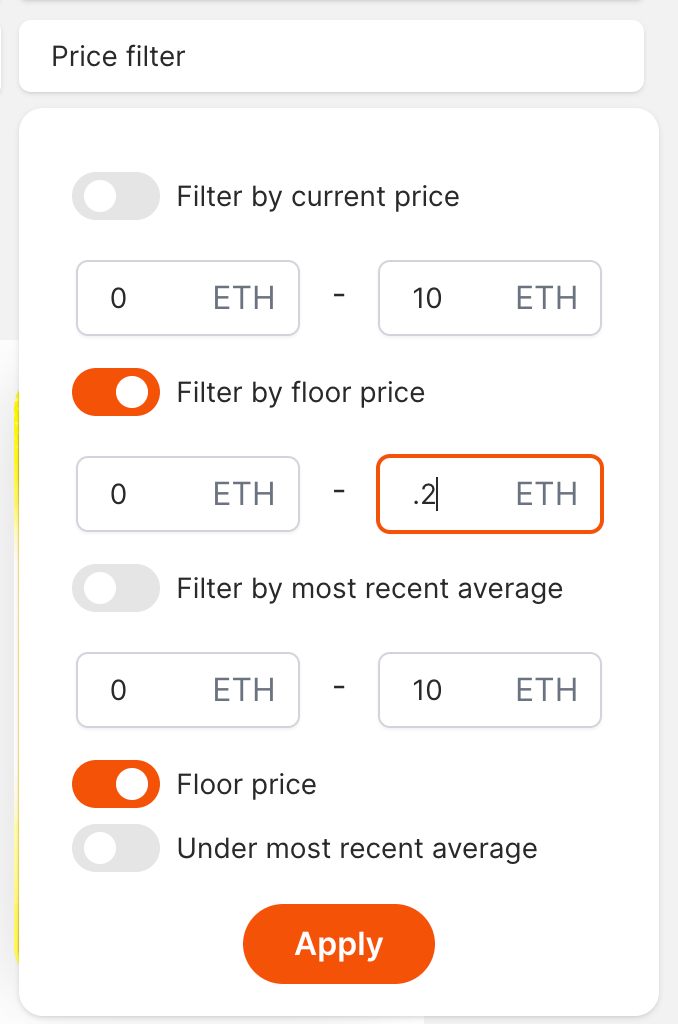Screen dimensions: 678x1024
Task: Tap floor price maximum field showing .2
Action: point(489,494)
